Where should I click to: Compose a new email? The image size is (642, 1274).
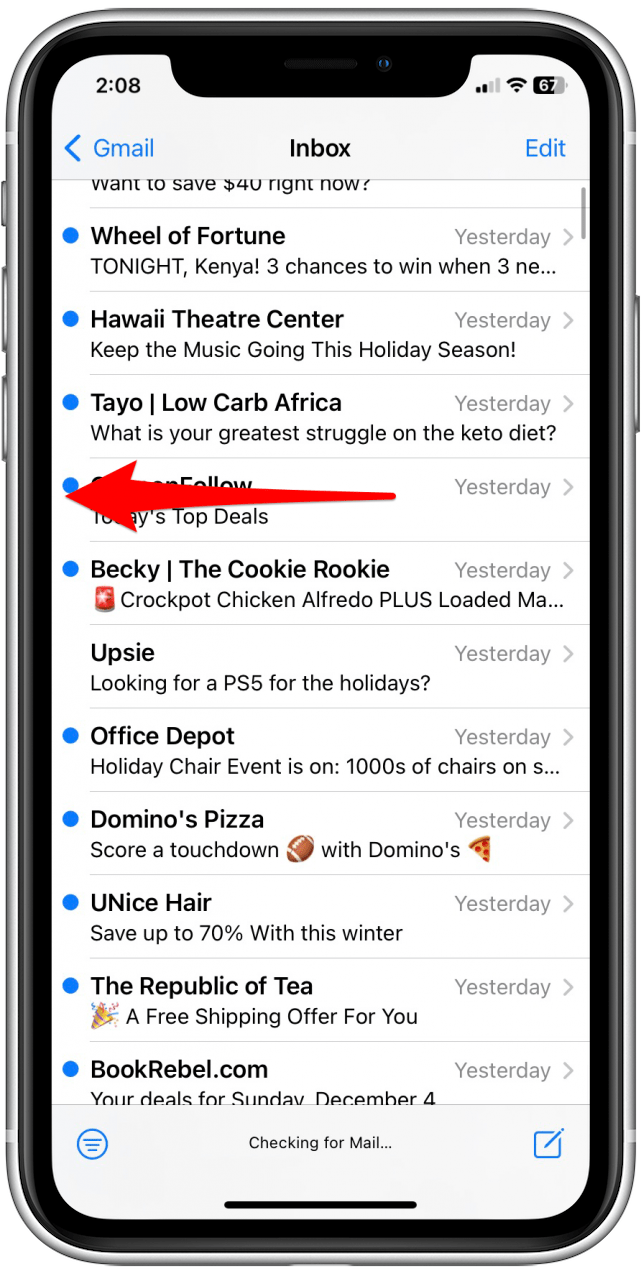(x=548, y=1143)
